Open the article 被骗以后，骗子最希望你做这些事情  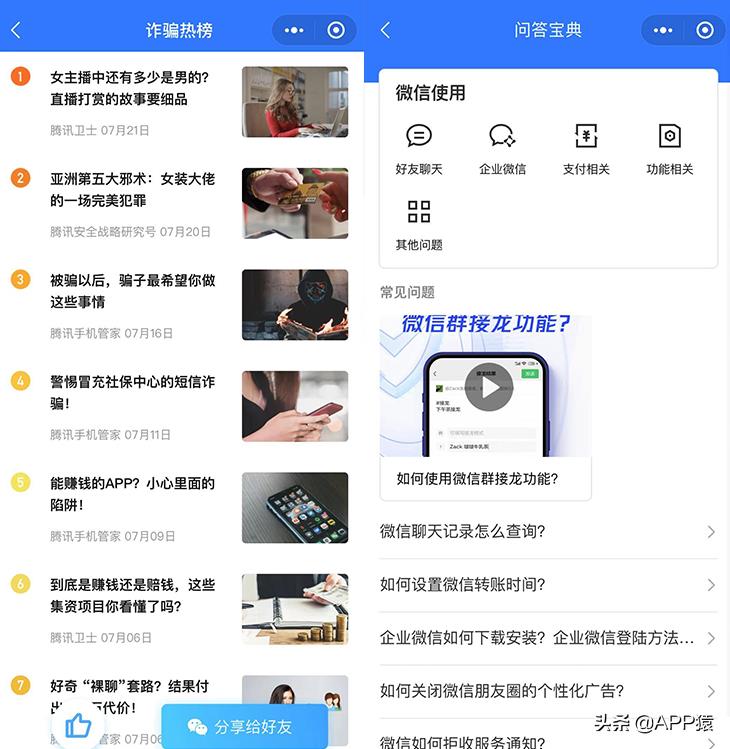[132, 291]
